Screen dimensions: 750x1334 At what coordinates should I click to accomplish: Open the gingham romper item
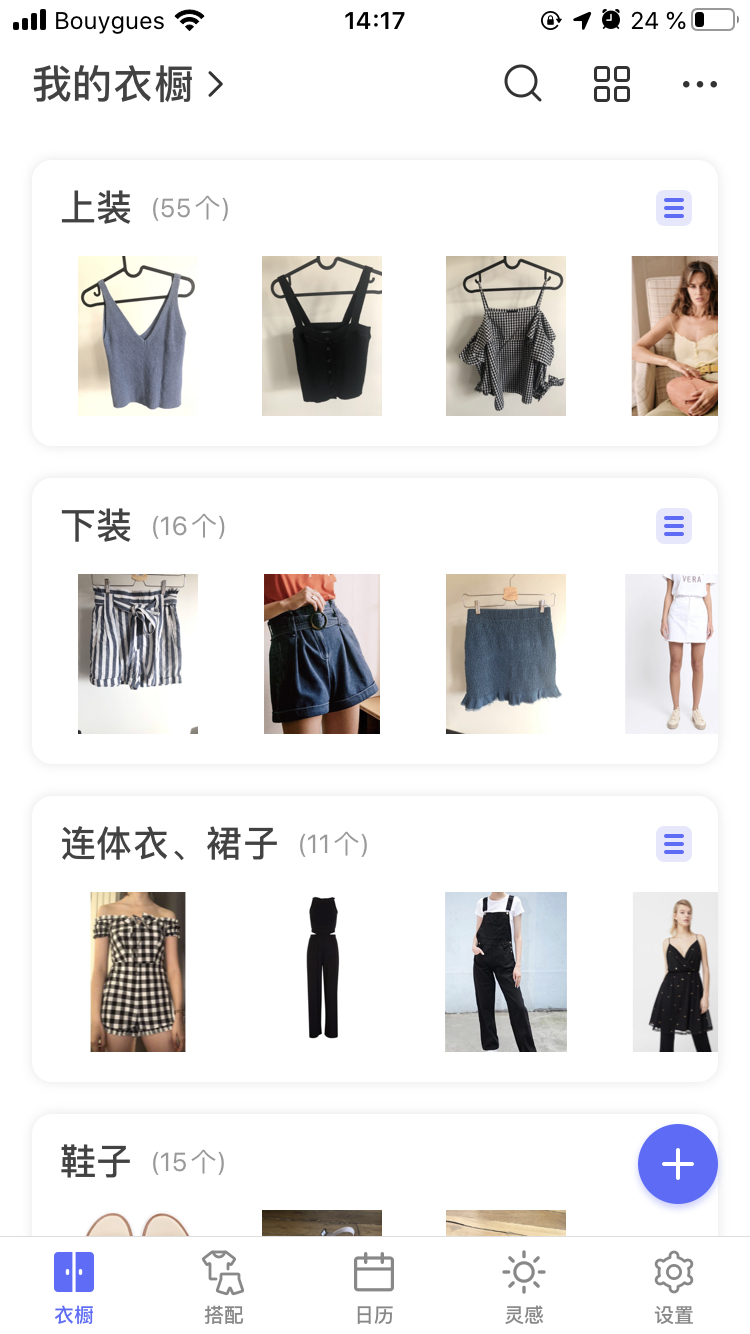(x=137, y=972)
